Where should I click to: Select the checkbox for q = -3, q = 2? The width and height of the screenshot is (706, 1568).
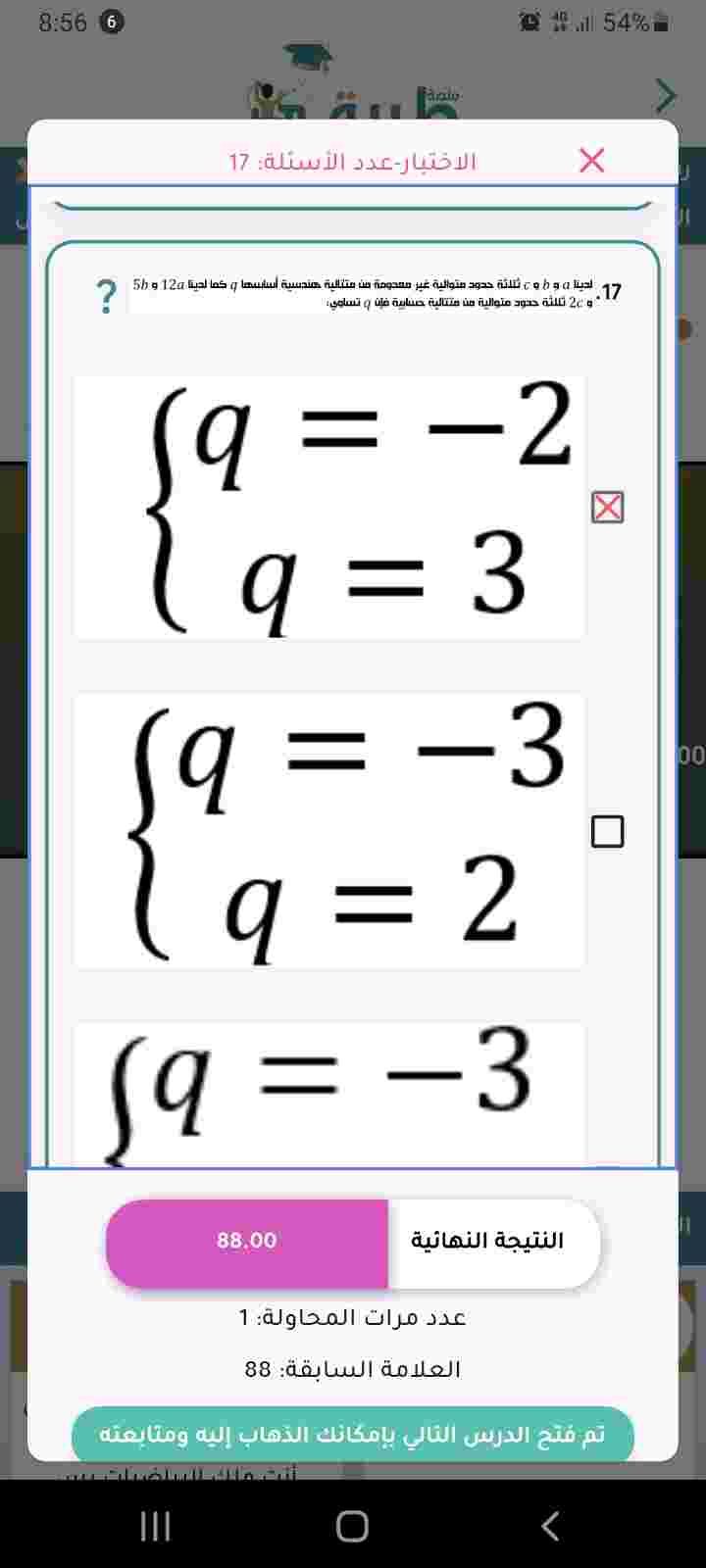pyautogui.click(x=607, y=831)
